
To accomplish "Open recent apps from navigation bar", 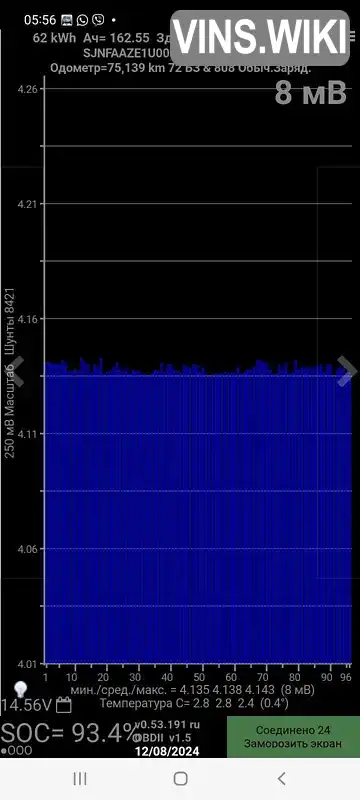I will coord(80,779).
